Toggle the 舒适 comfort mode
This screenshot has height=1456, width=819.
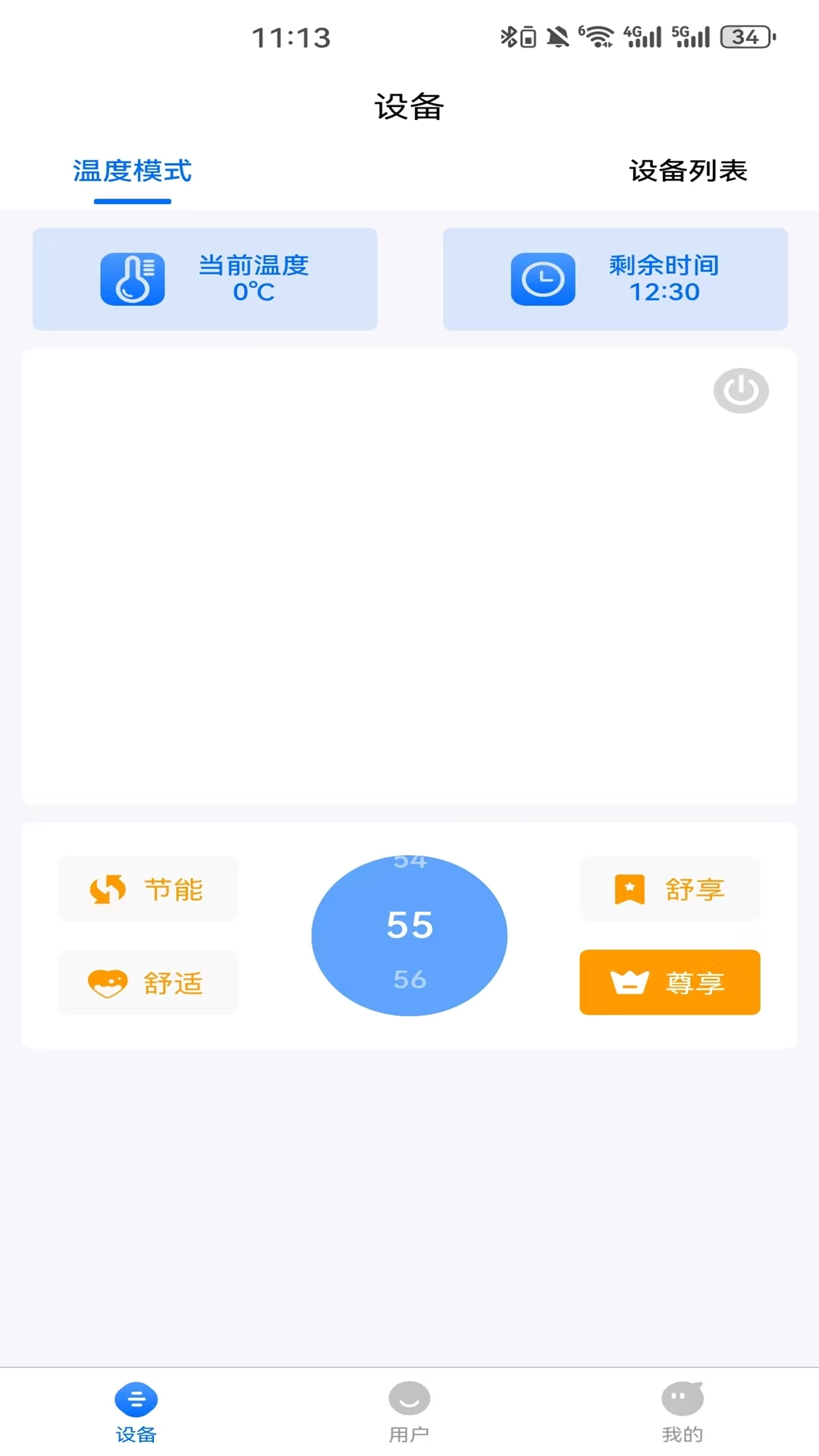tap(147, 983)
